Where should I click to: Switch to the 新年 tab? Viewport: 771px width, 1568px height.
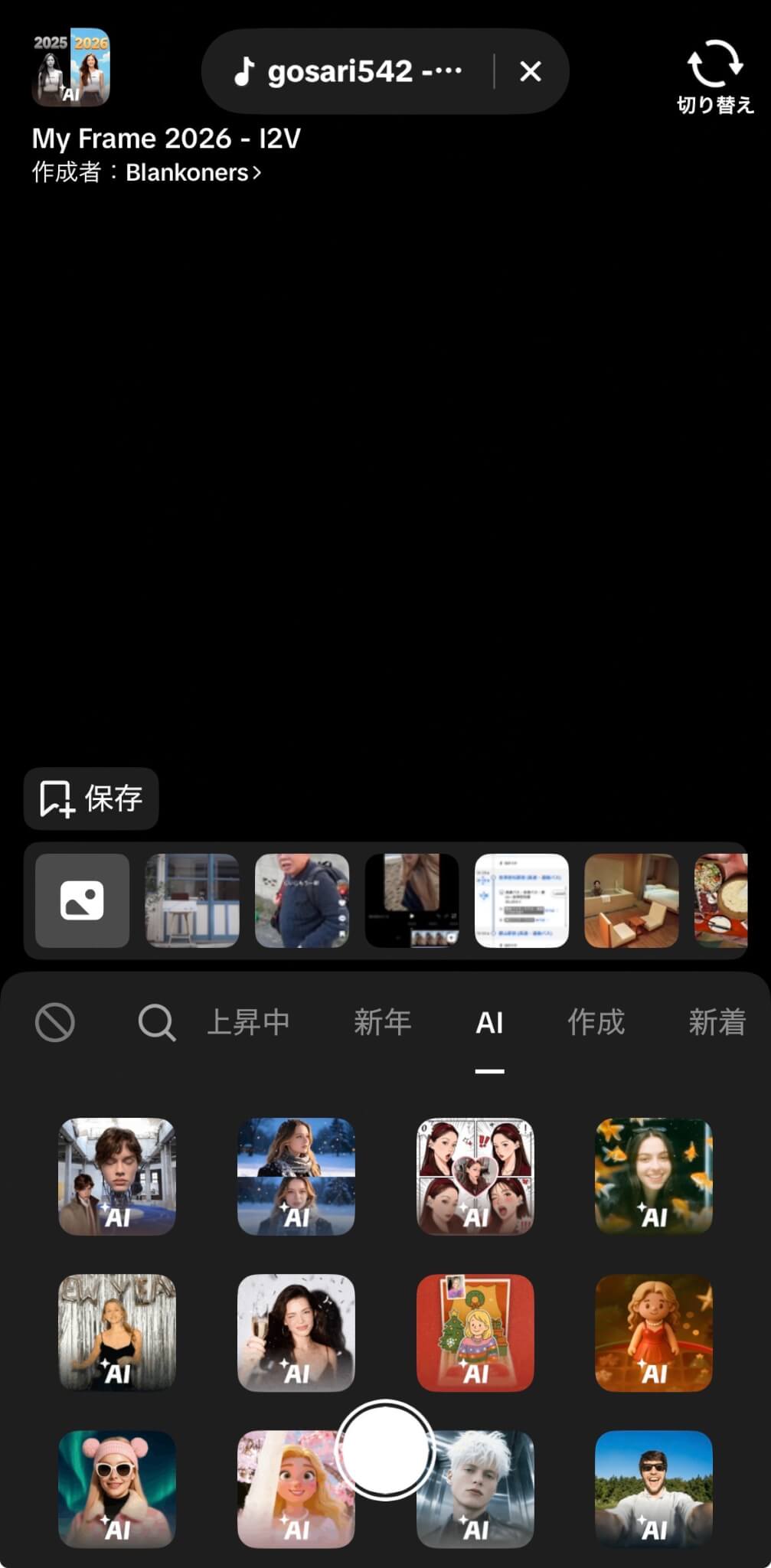coord(382,1022)
